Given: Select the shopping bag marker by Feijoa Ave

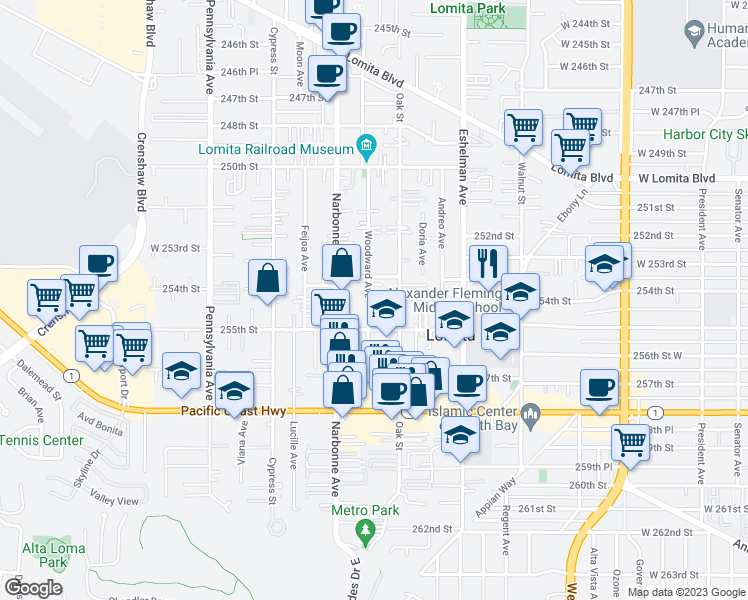Looking at the screenshot, I should point(268,279).
